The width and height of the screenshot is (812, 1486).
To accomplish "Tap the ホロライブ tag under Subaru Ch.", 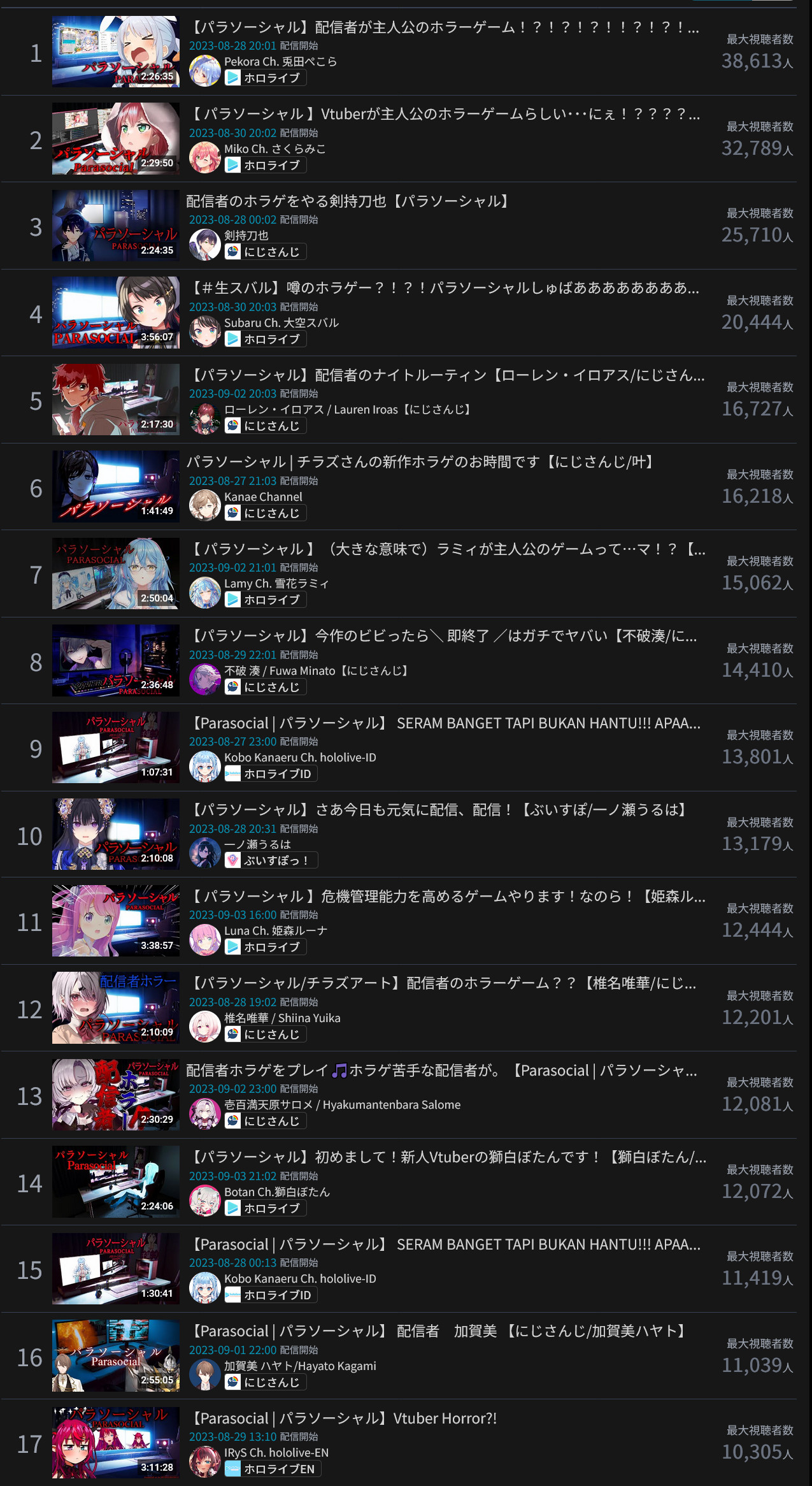I will pyautogui.click(x=265, y=339).
